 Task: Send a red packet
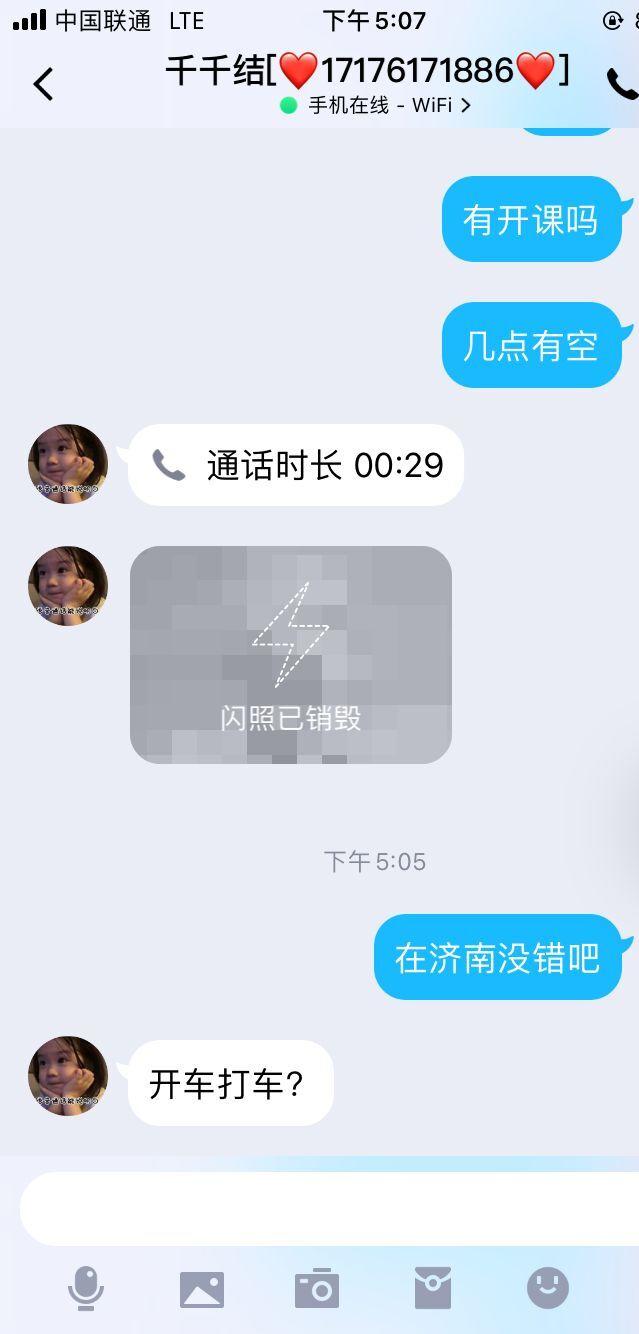coord(433,1288)
